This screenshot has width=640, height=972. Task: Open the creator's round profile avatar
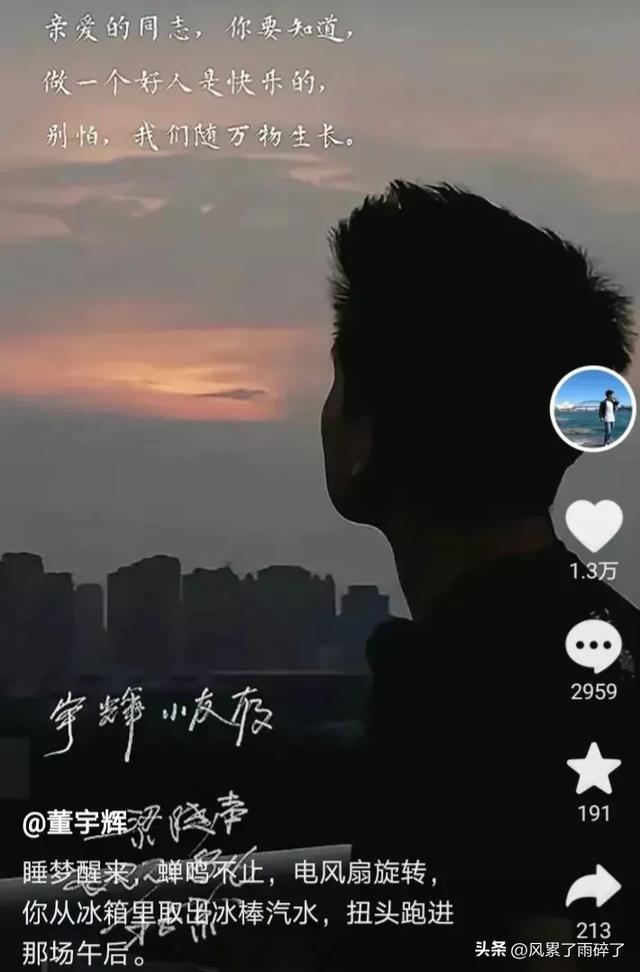coord(593,409)
